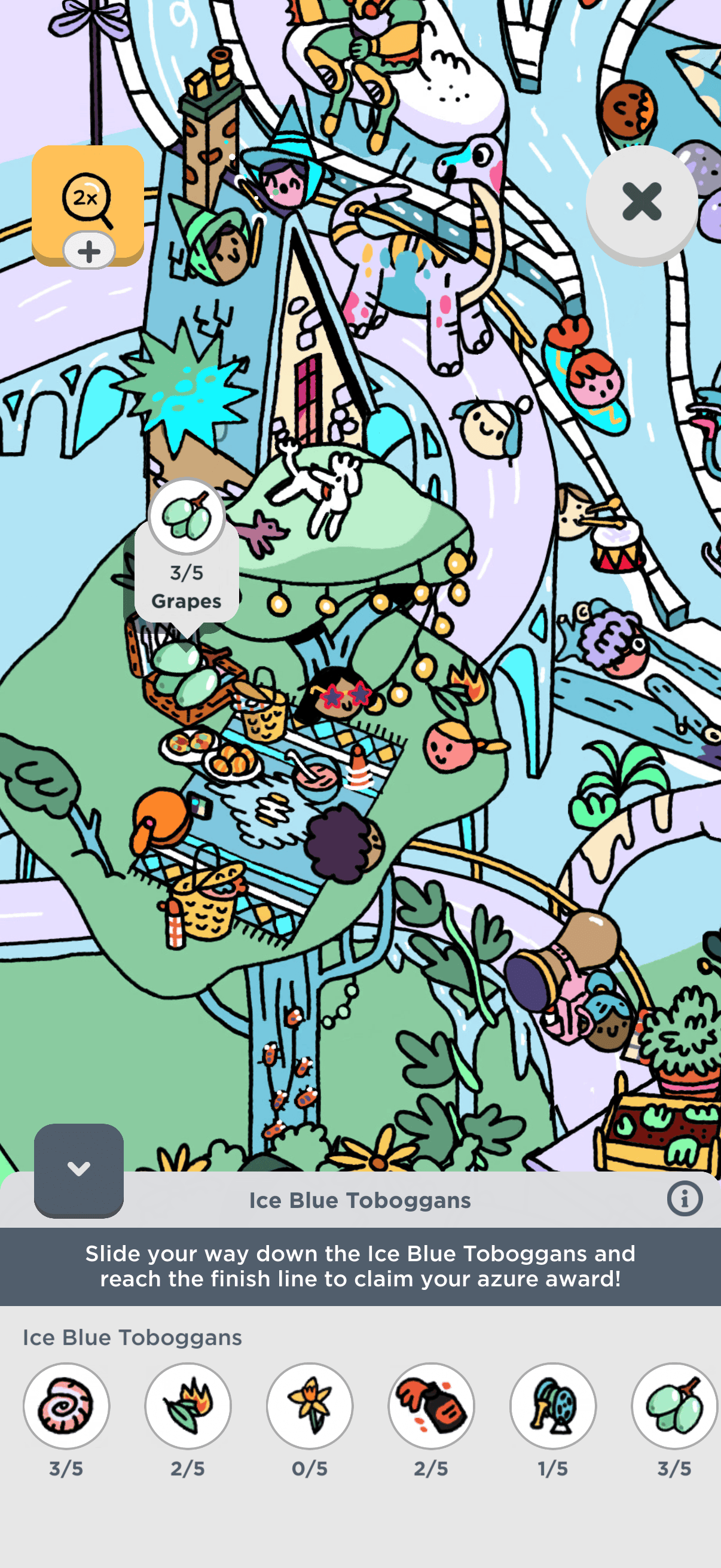
Task: Open the info icon beside Ice Blue Toboggans
Action: (684, 1199)
